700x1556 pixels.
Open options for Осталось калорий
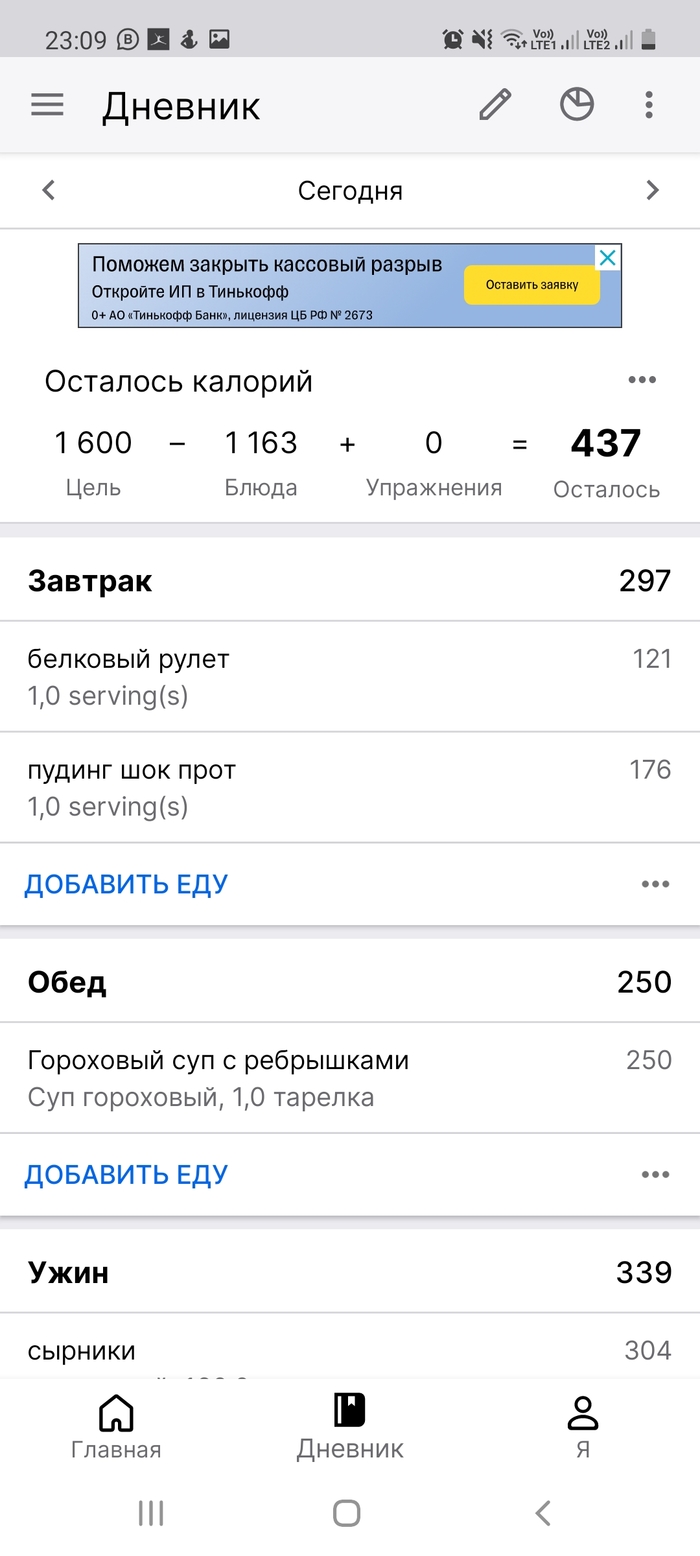[x=642, y=380]
